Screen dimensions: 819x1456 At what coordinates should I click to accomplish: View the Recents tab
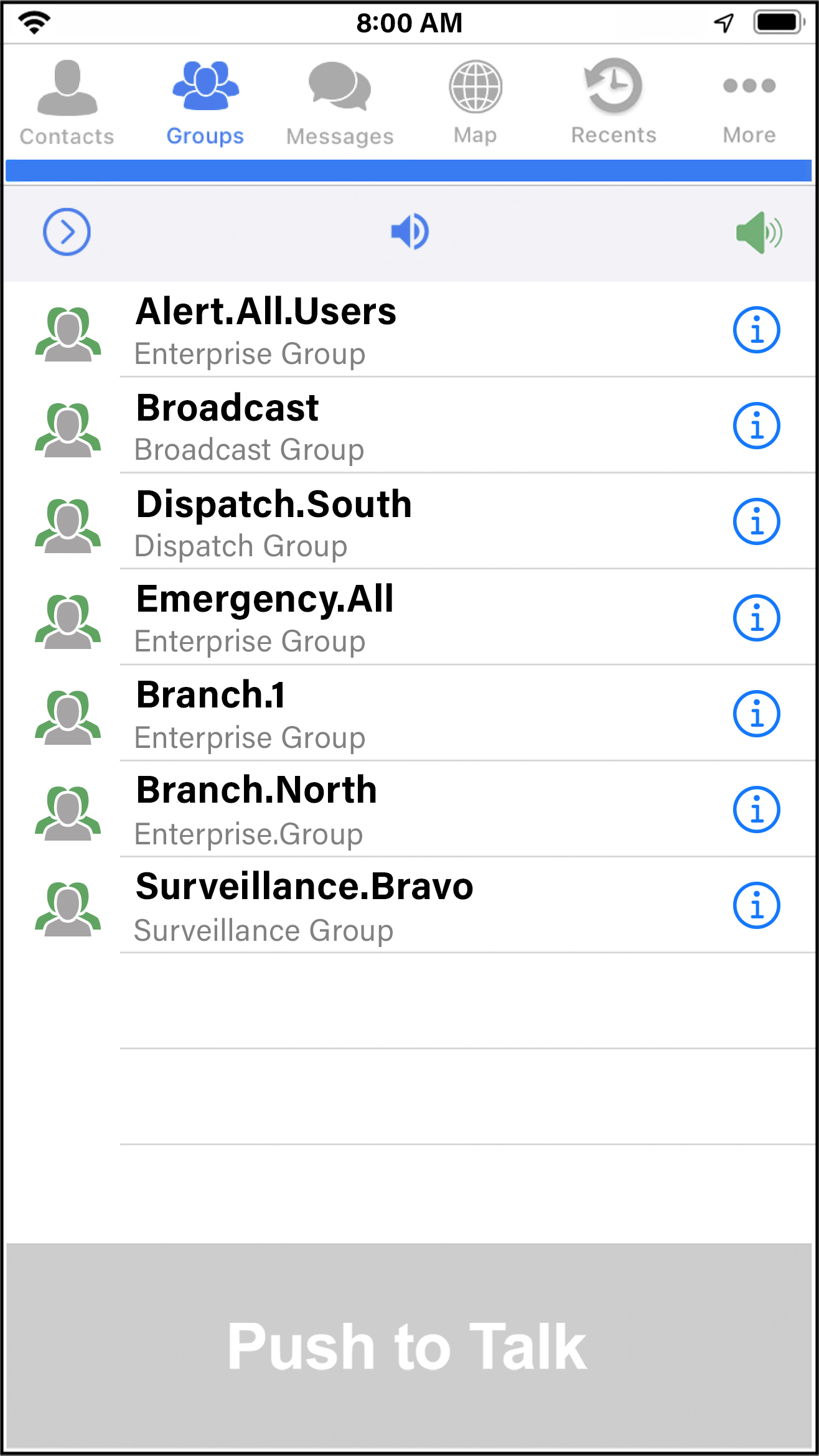(x=614, y=103)
